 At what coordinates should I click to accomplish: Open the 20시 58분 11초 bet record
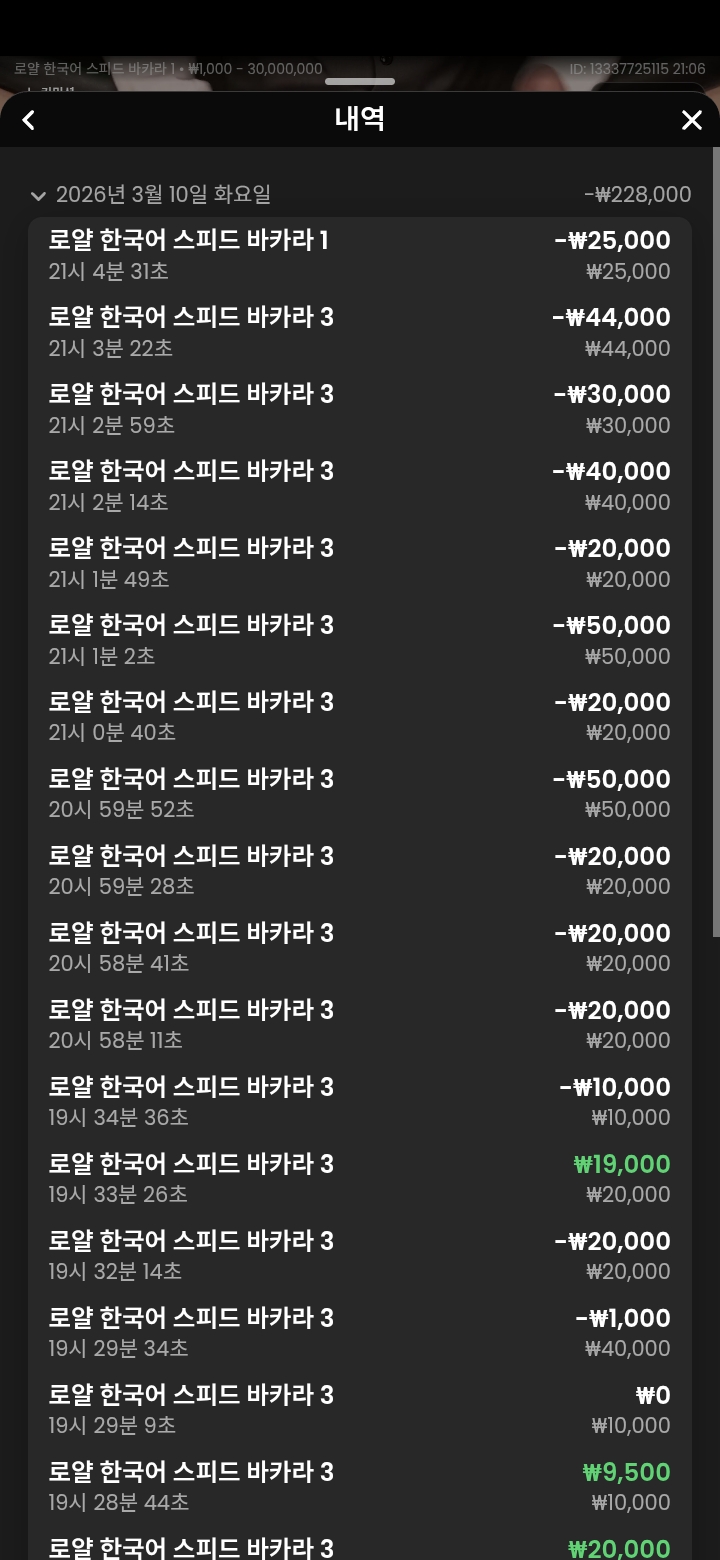(x=359, y=1025)
